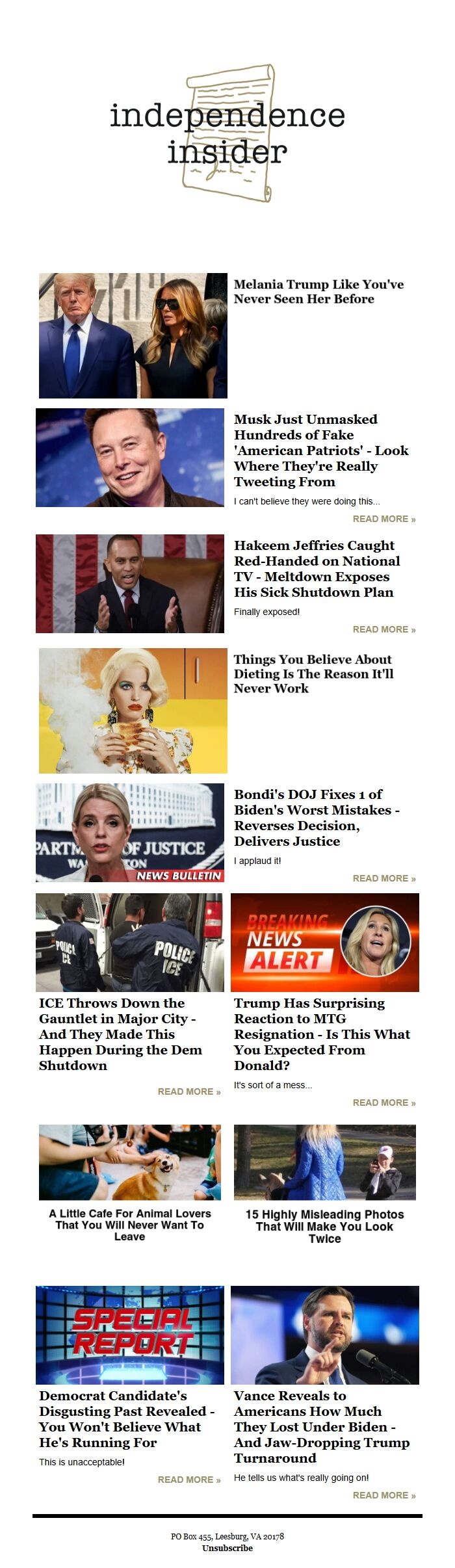Read more about the Democrat candidate's past
This screenshot has height=1568, width=455.
point(188,1480)
